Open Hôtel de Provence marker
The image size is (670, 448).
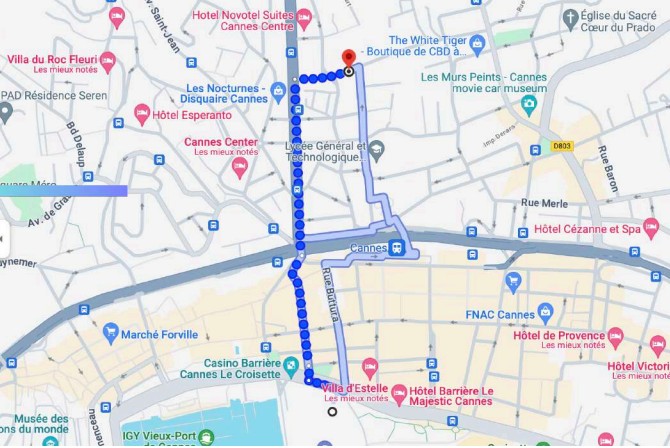[x=615, y=336]
